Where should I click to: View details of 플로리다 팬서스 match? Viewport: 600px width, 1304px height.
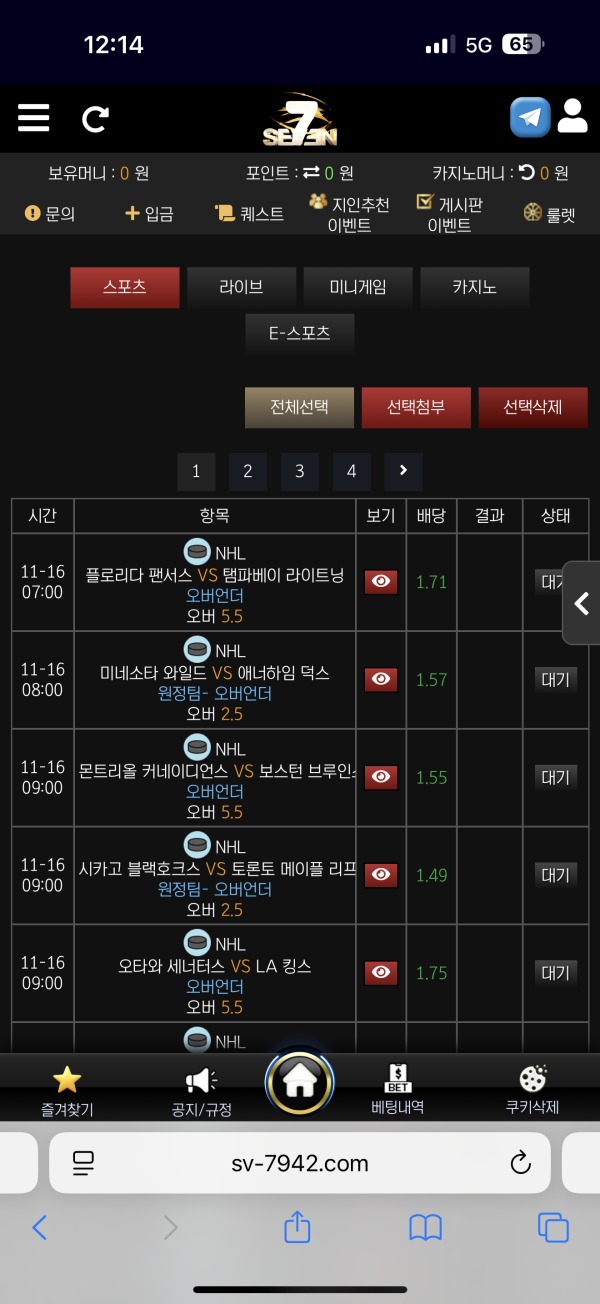(x=381, y=582)
